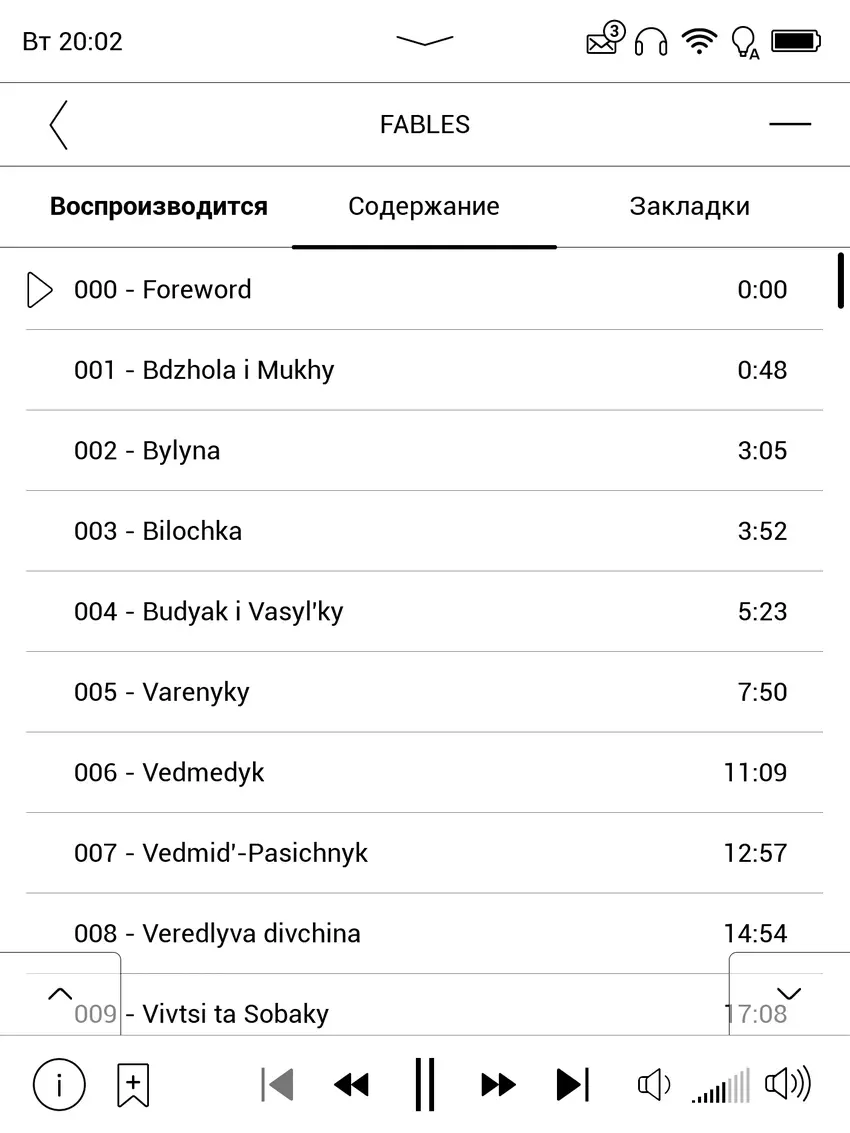
Task: Go back from the FABLES screen
Action: tap(59, 125)
